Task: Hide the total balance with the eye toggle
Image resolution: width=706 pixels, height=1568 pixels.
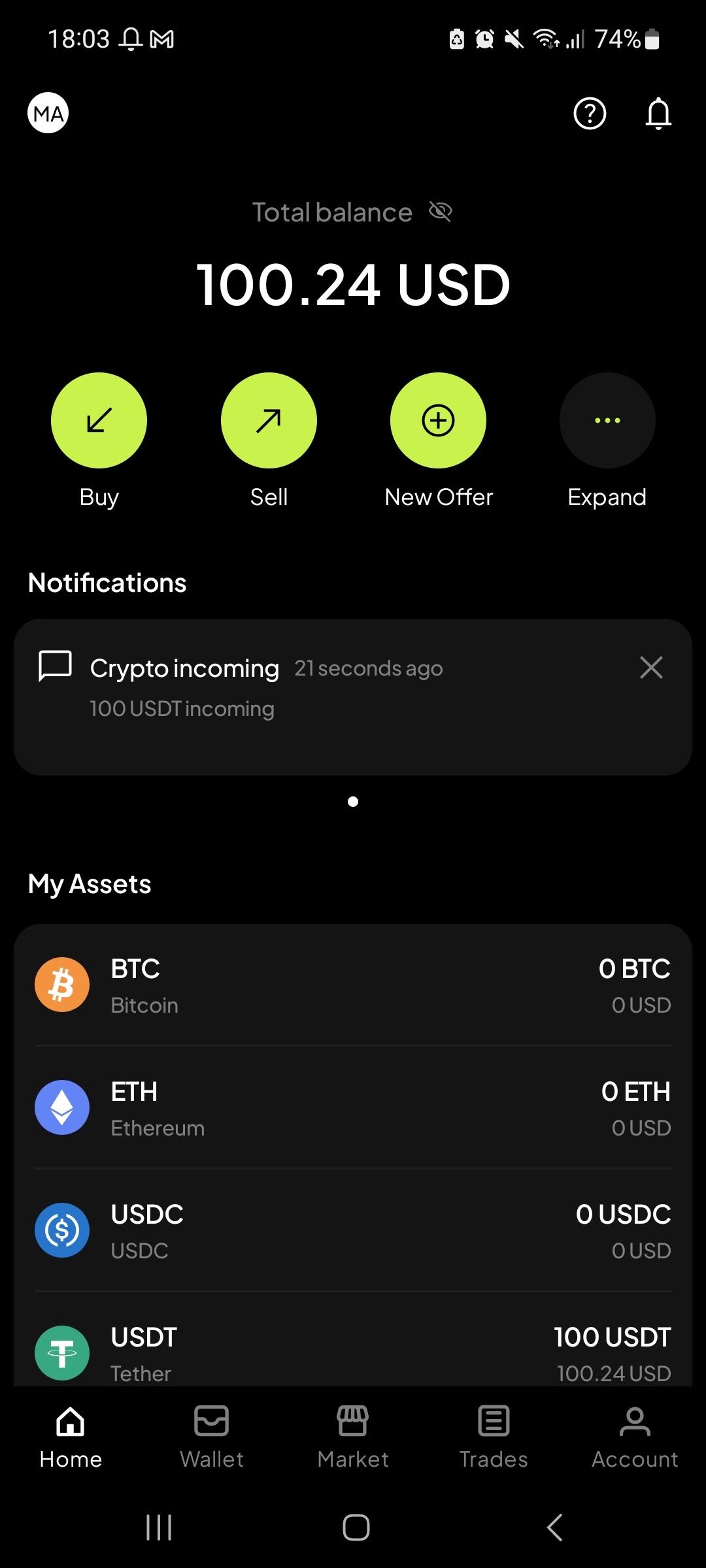Action: tap(439, 211)
